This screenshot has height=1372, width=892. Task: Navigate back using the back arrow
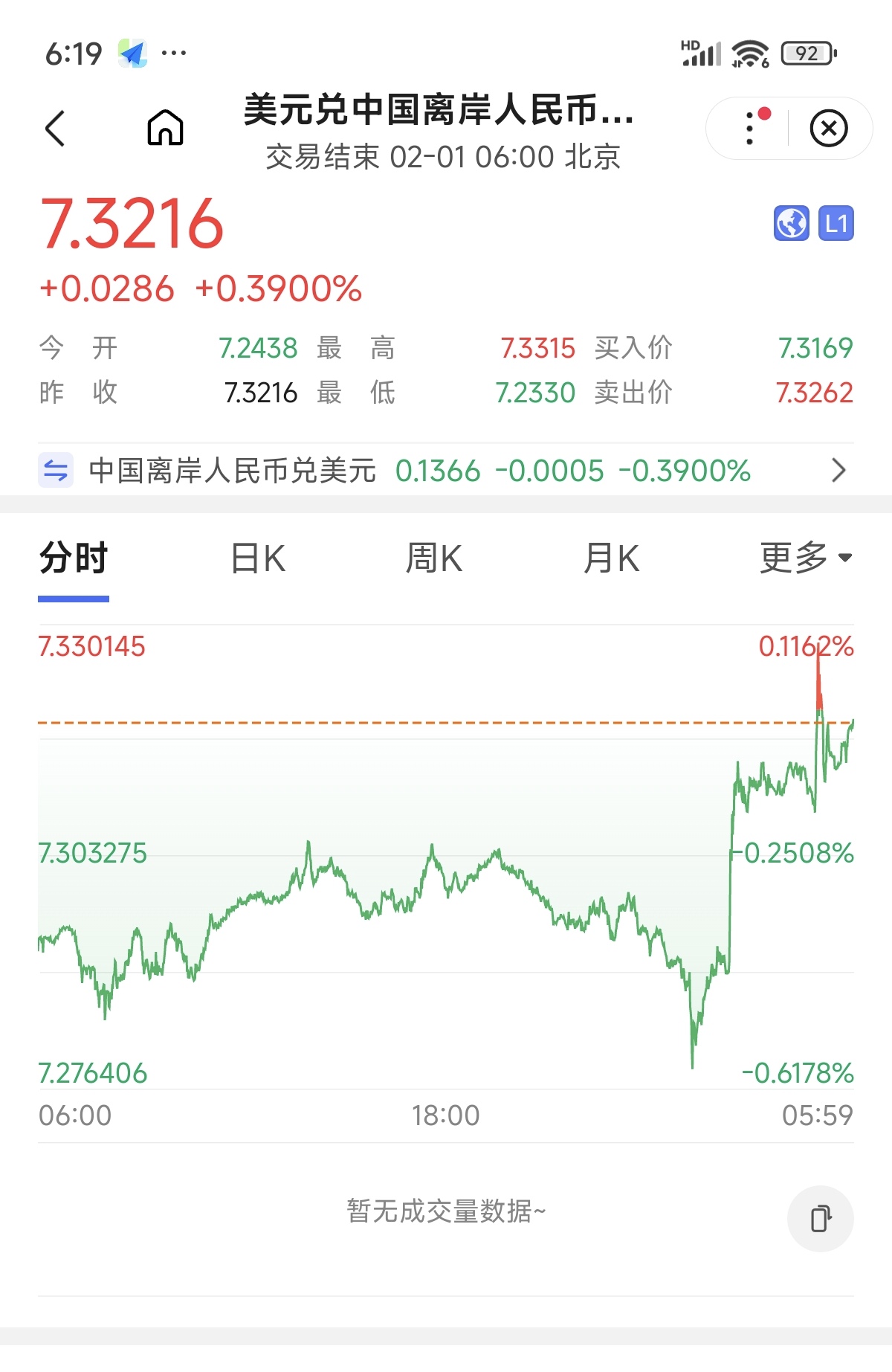(56, 128)
